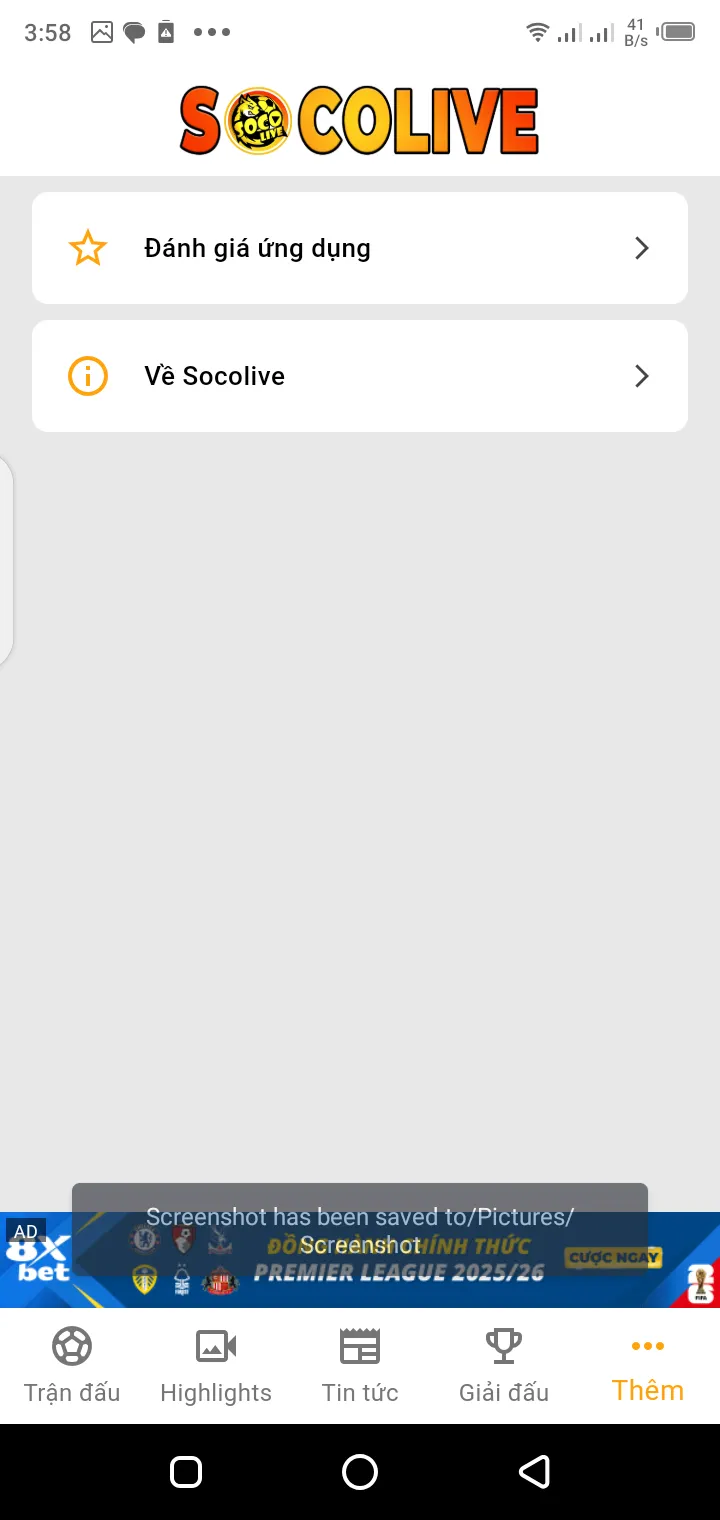Open the recent apps view
Screen dimensions: 720x1520
pyautogui.click(x=186, y=1472)
